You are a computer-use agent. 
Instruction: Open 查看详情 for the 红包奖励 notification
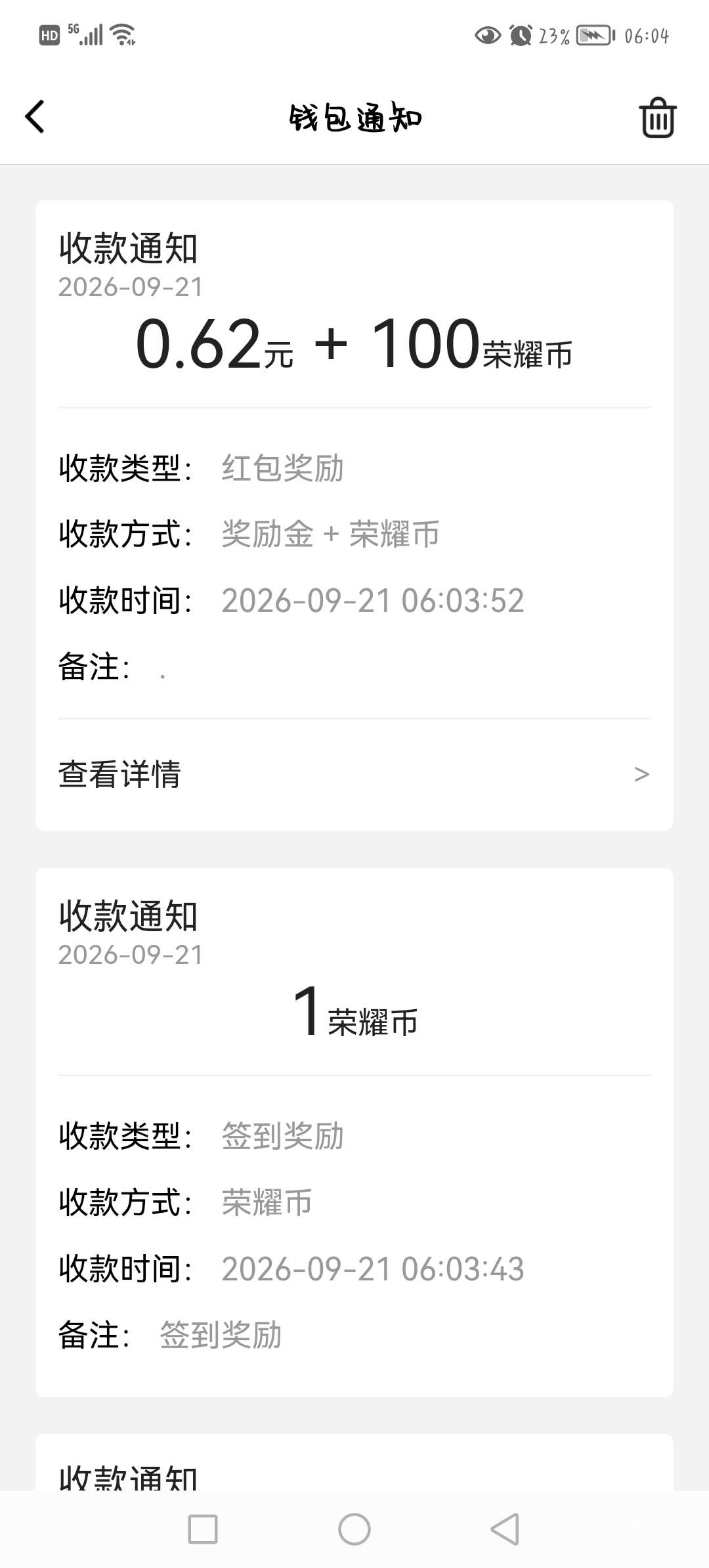(x=354, y=774)
